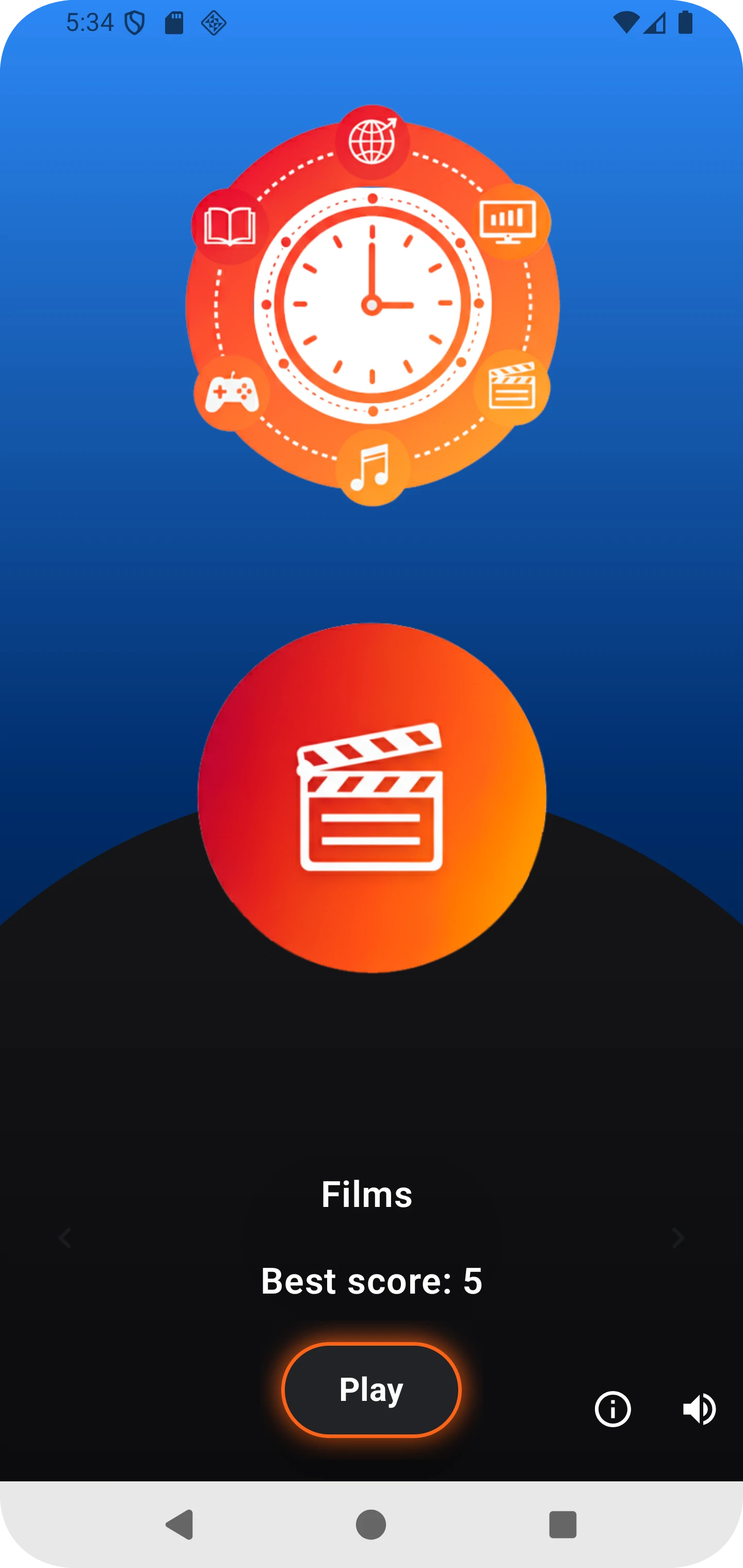The width and height of the screenshot is (743, 1568).
Task: Go to the home screen
Action: 371,1525
